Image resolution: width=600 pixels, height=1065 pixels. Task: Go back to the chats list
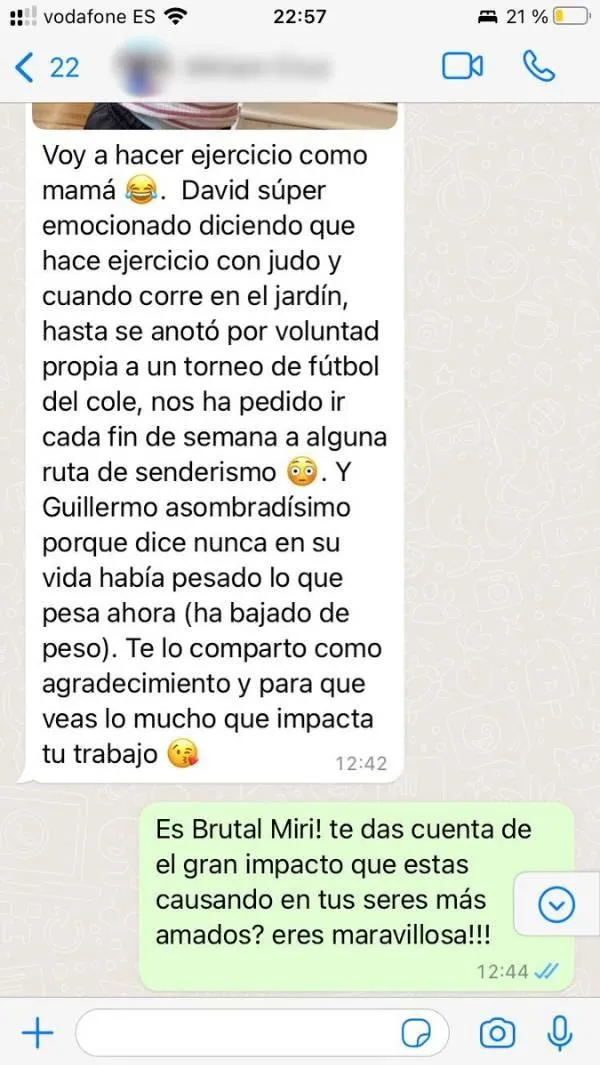click(x=45, y=67)
